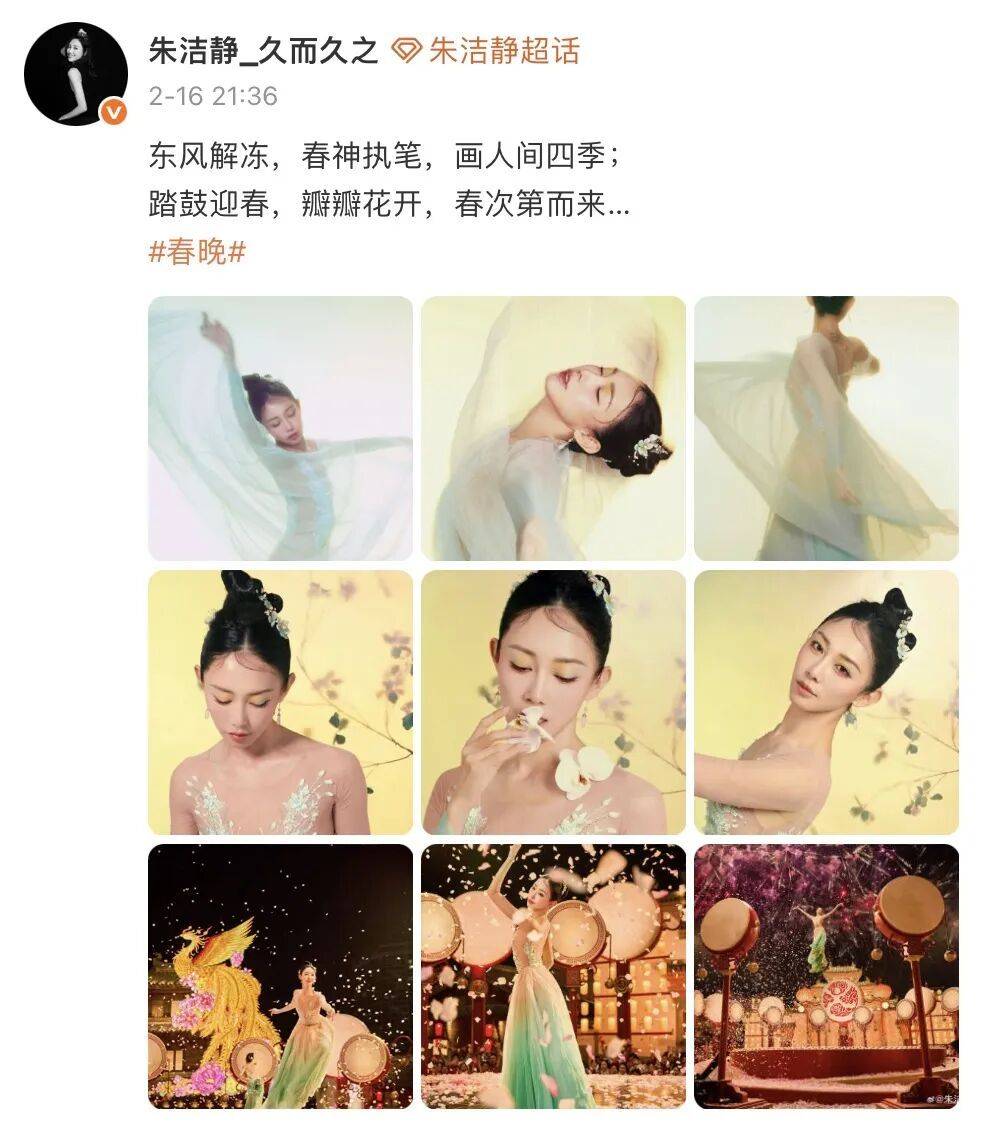
Task: Open the portrait holding a white petal
Action: click(x=556, y=705)
